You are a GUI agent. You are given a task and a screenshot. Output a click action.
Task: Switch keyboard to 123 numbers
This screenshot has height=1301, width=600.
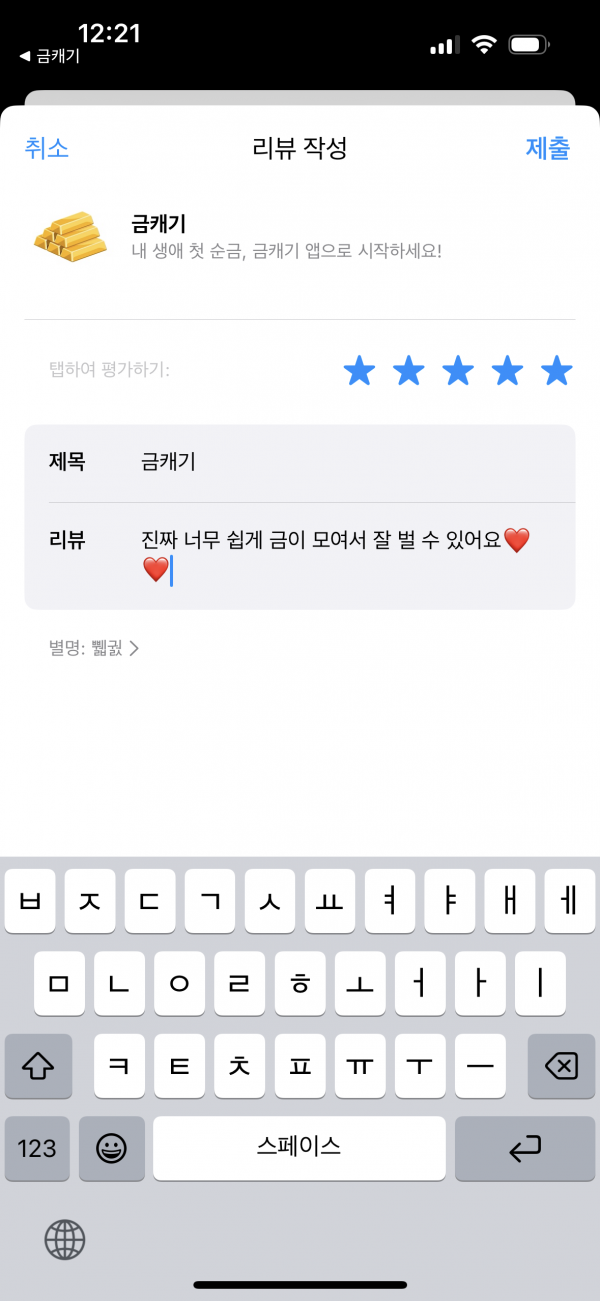point(37,1148)
